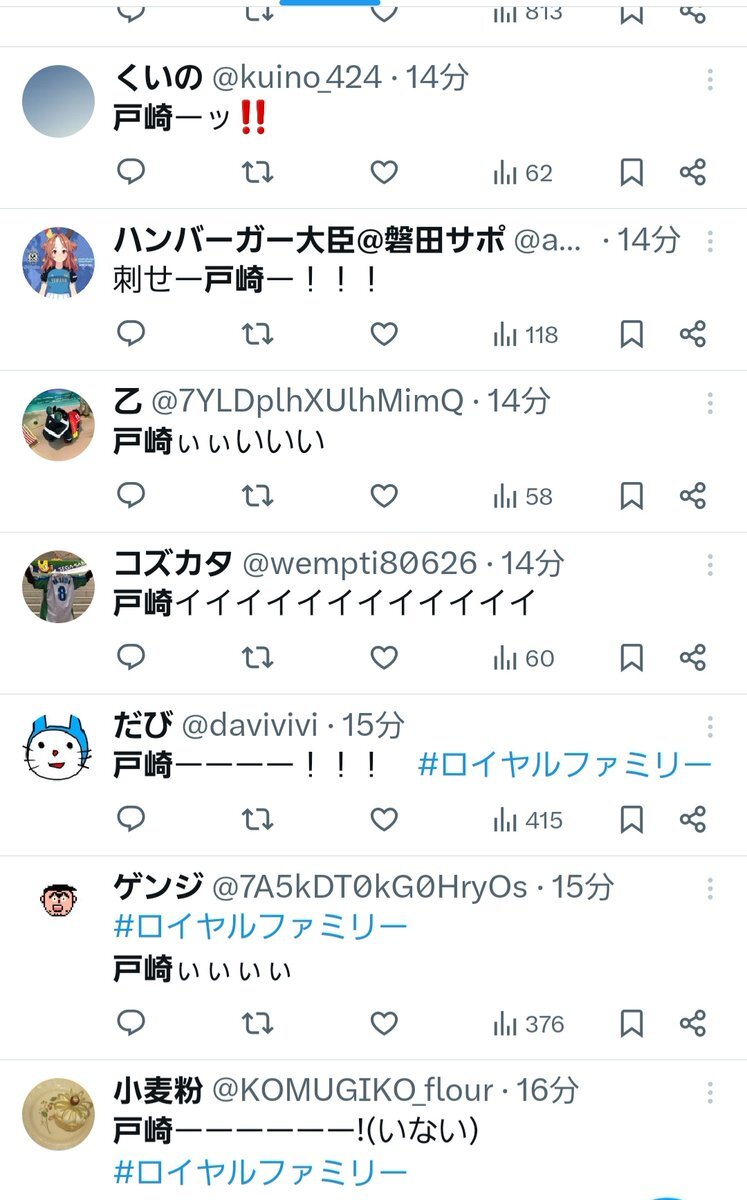Open コズカタ's profile picture
747x1200 pixels.
coord(58,586)
